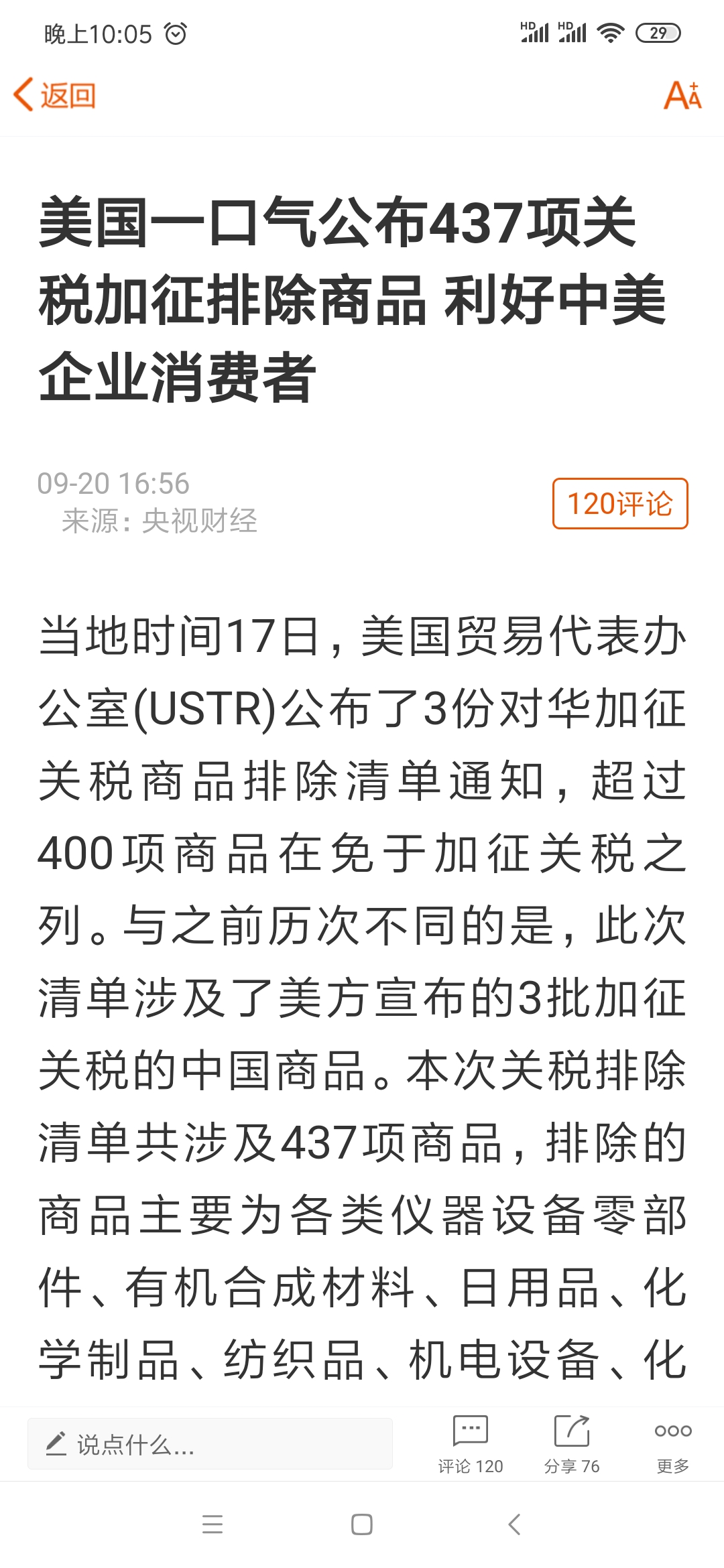724x1568 pixels.
Task: View the 评论 120 comments
Action: click(x=471, y=1444)
